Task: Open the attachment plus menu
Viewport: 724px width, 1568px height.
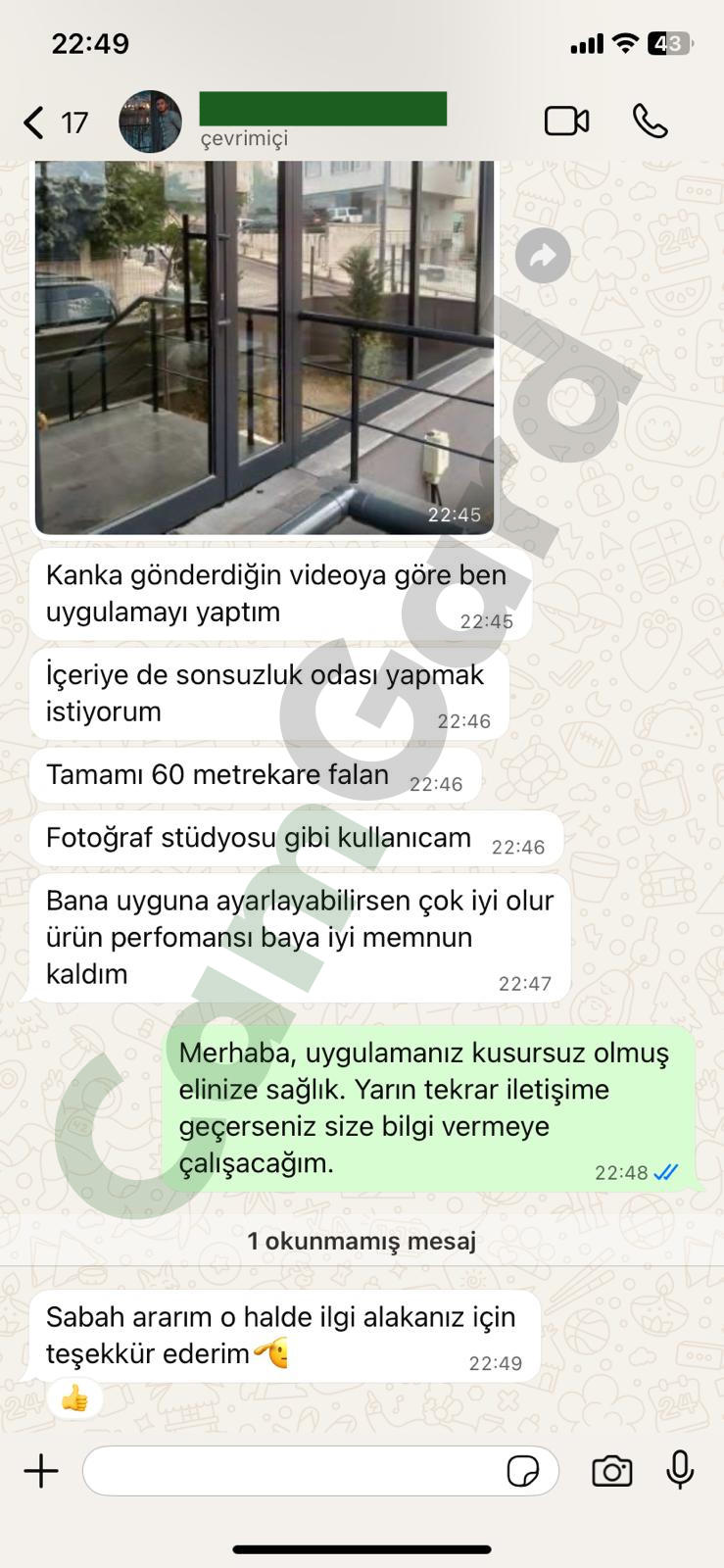Action: click(41, 1471)
